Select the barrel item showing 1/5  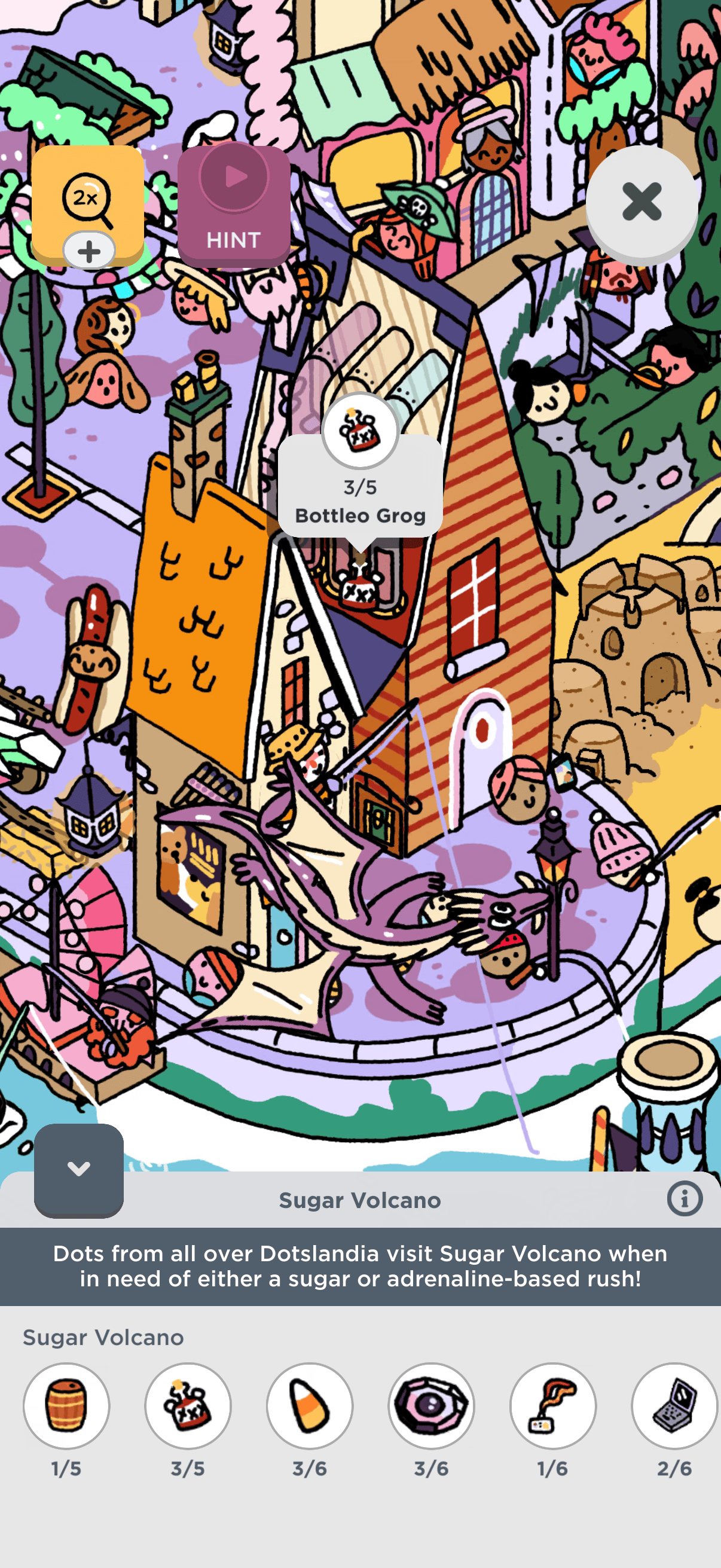[x=66, y=1405]
